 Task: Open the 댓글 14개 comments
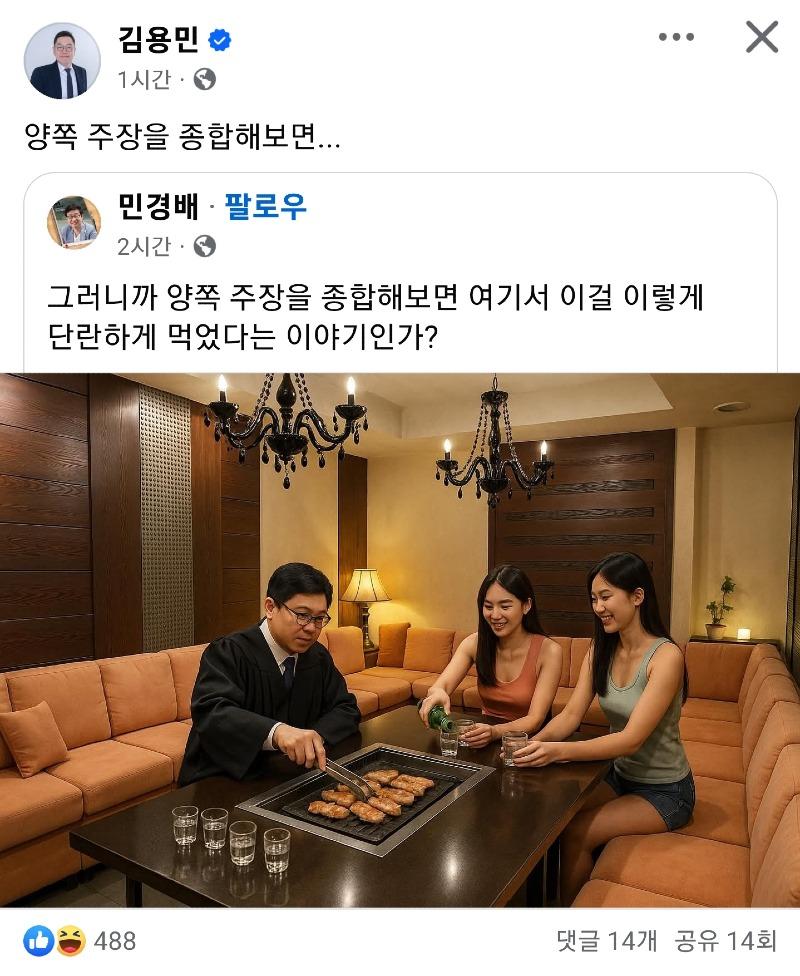(x=606, y=941)
